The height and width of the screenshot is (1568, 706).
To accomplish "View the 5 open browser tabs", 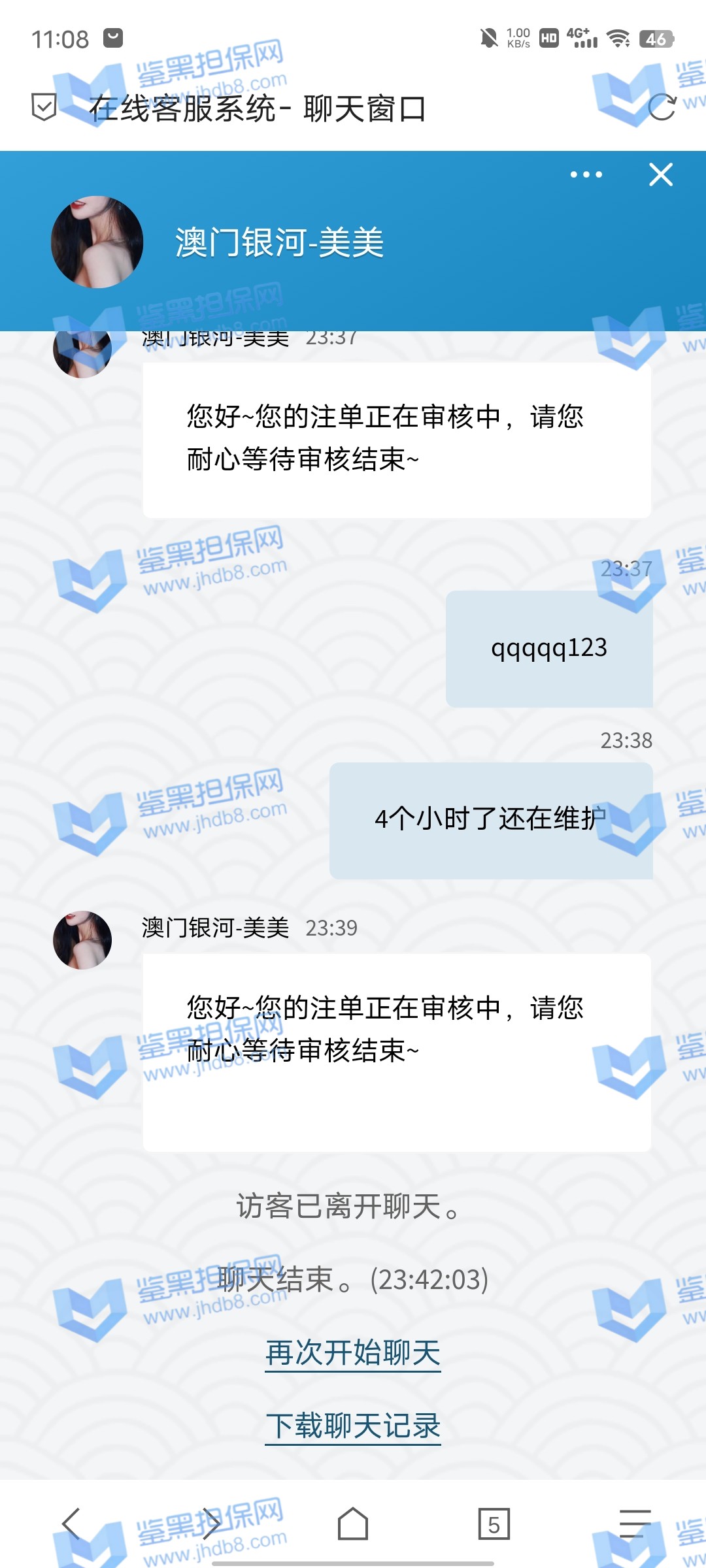I will [x=494, y=1524].
